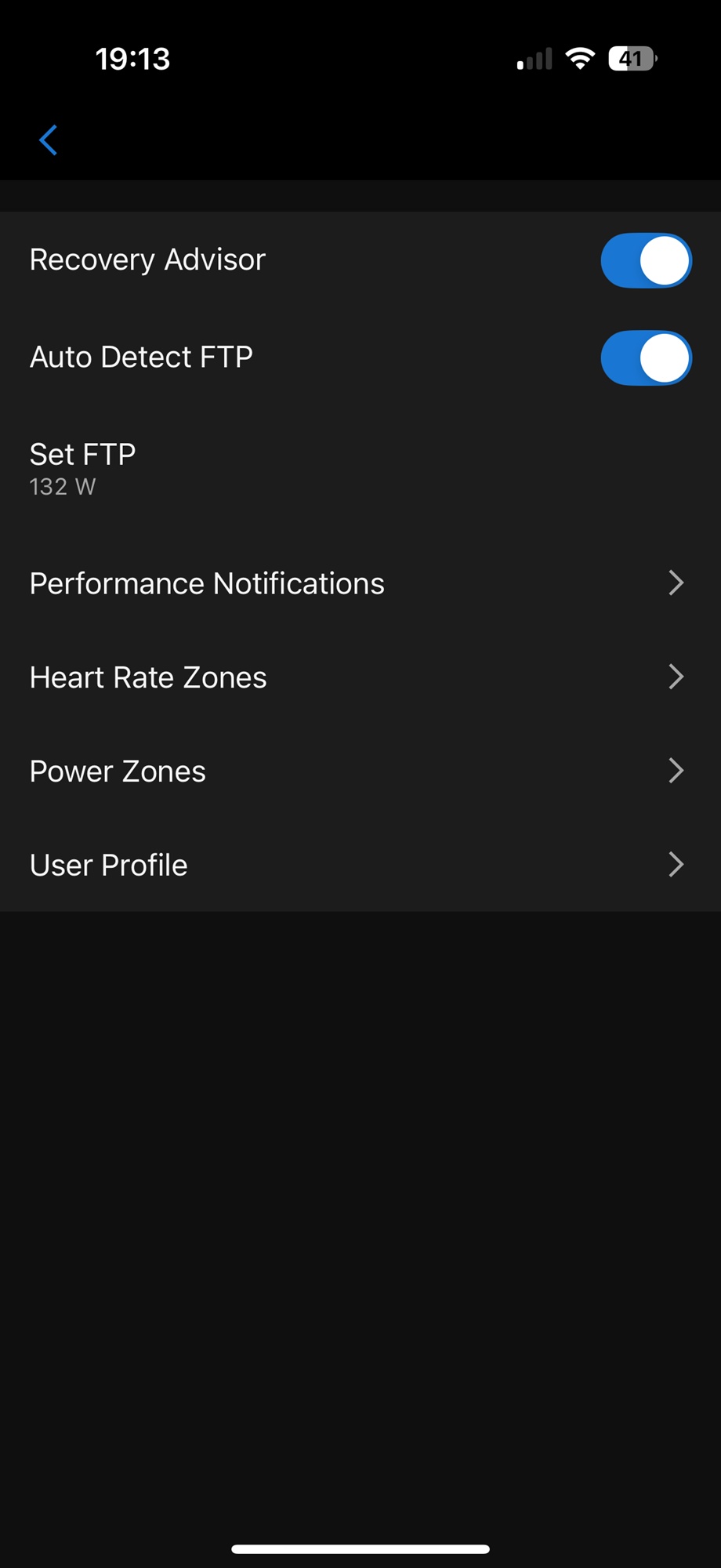
Task: Turn off the Recovery Advisor switch
Action: 646,260
